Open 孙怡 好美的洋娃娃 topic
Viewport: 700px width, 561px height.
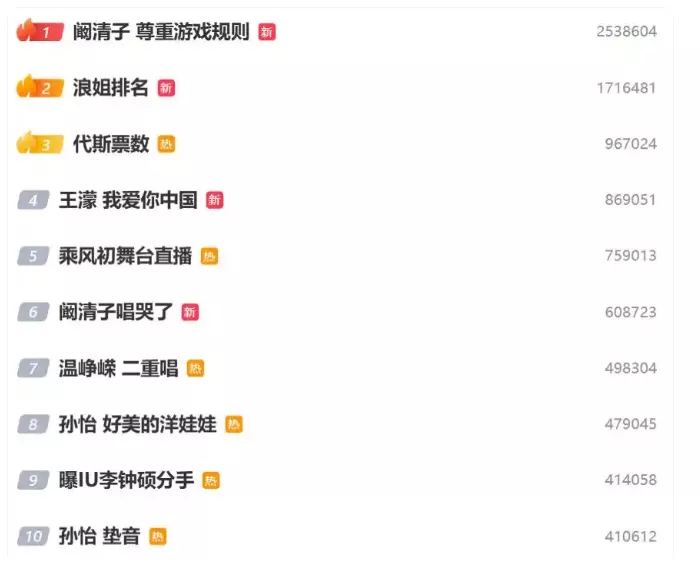pyautogui.click(x=137, y=424)
